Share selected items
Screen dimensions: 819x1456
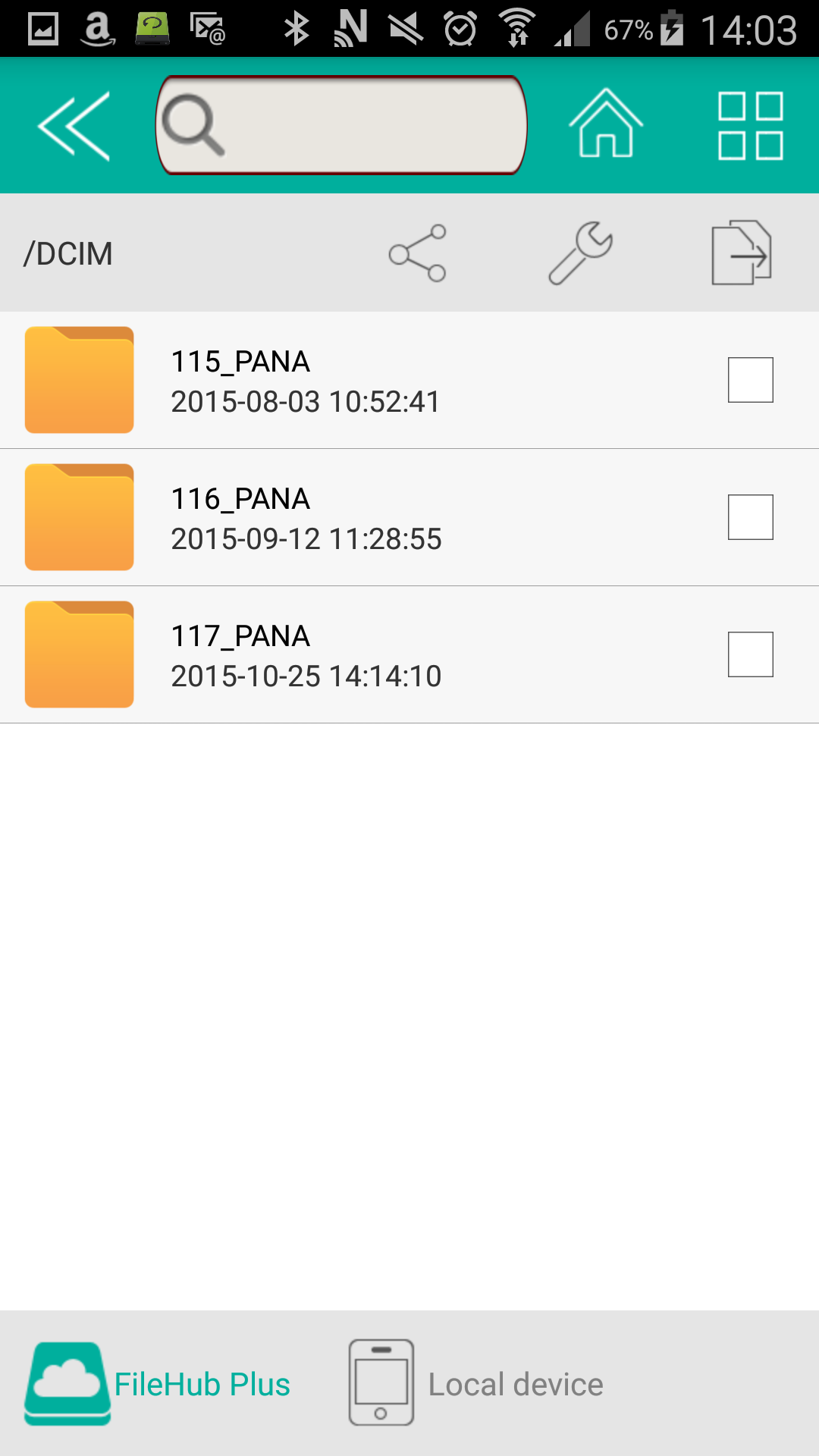(417, 253)
